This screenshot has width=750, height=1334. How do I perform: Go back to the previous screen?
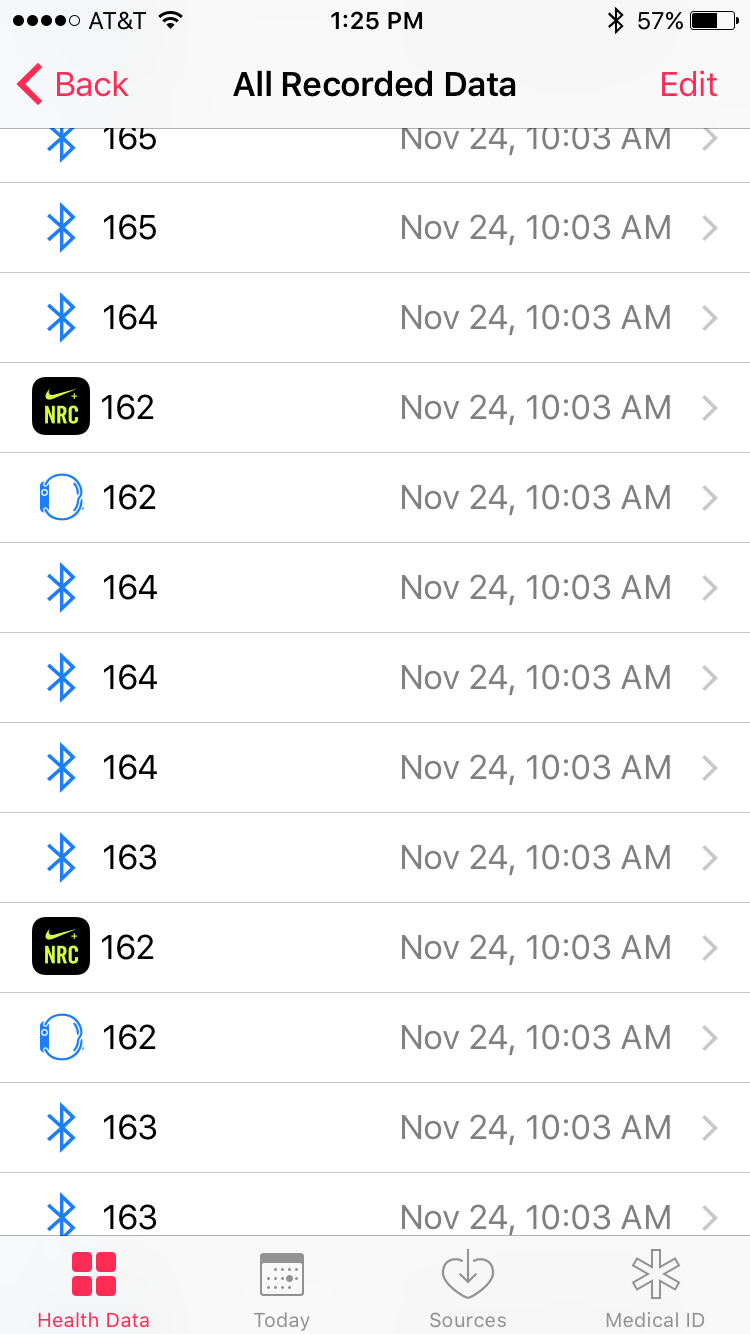pos(74,85)
